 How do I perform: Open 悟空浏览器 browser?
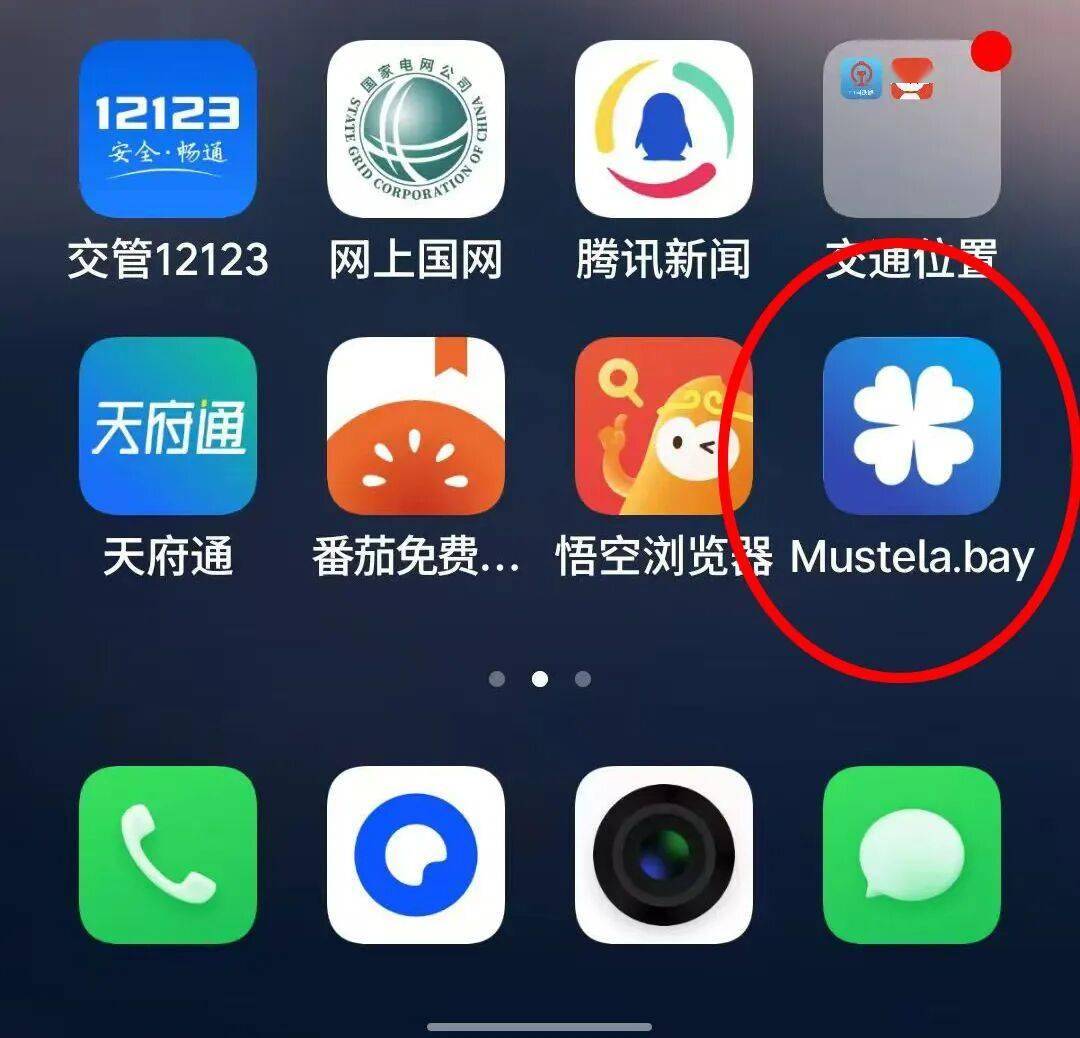664,426
